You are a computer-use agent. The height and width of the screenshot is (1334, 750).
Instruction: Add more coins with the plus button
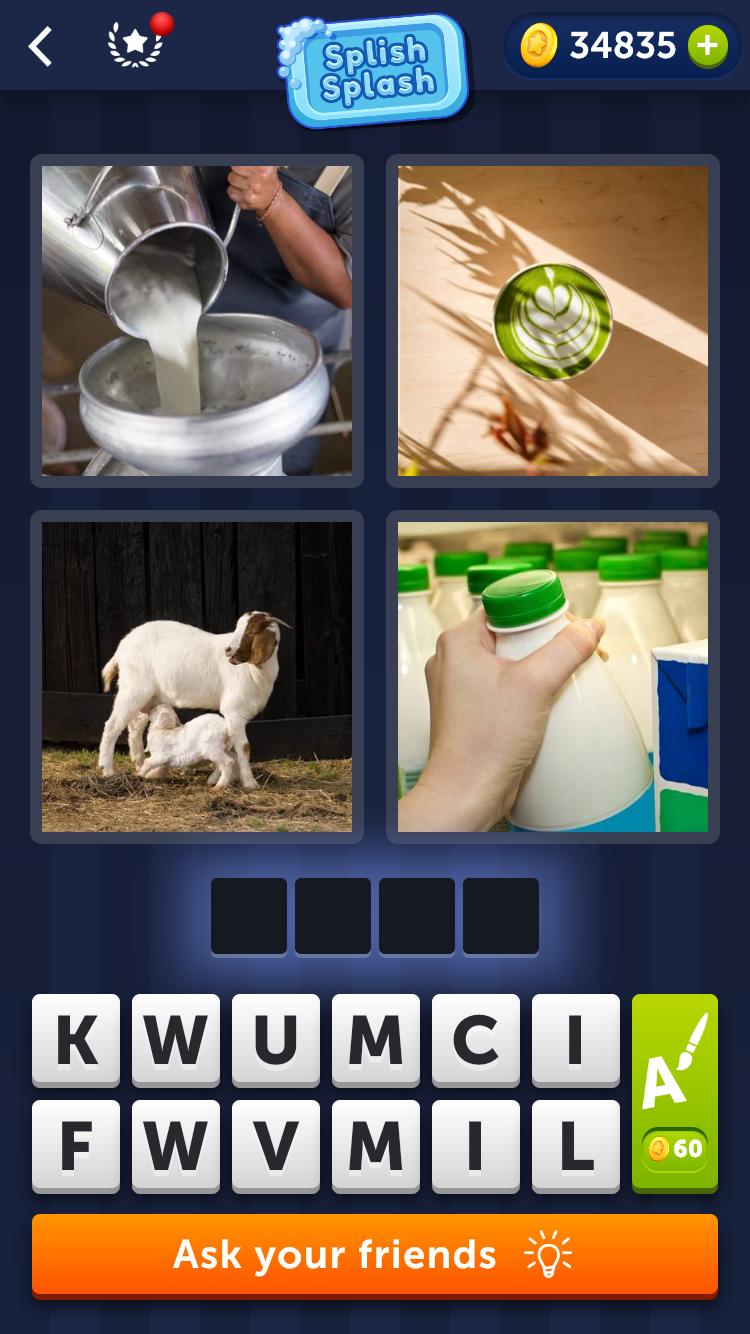pyautogui.click(x=708, y=46)
